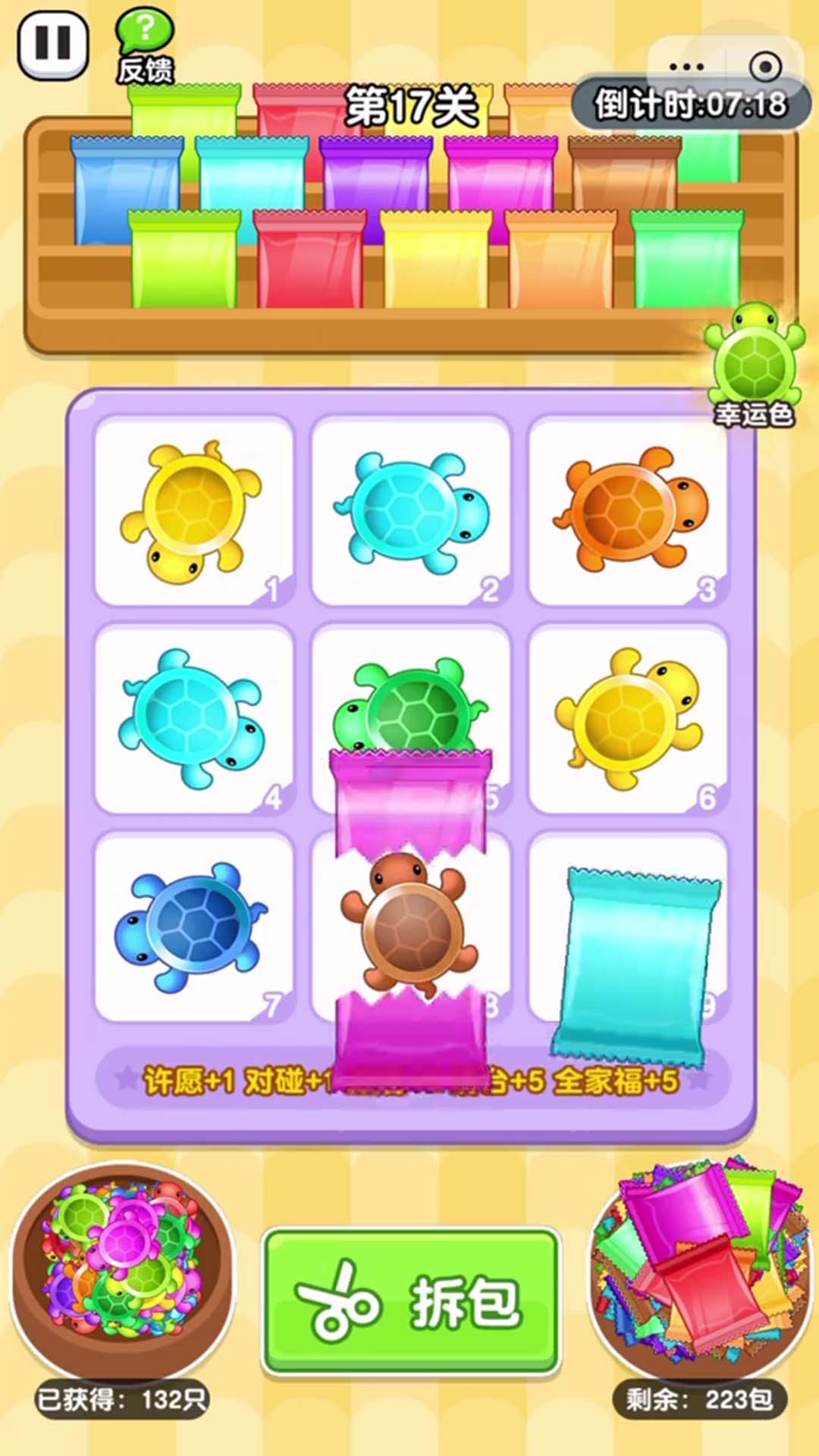819x1456 pixels.
Task: Open the 反馈 feedback bubble
Action: click(x=144, y=47)
